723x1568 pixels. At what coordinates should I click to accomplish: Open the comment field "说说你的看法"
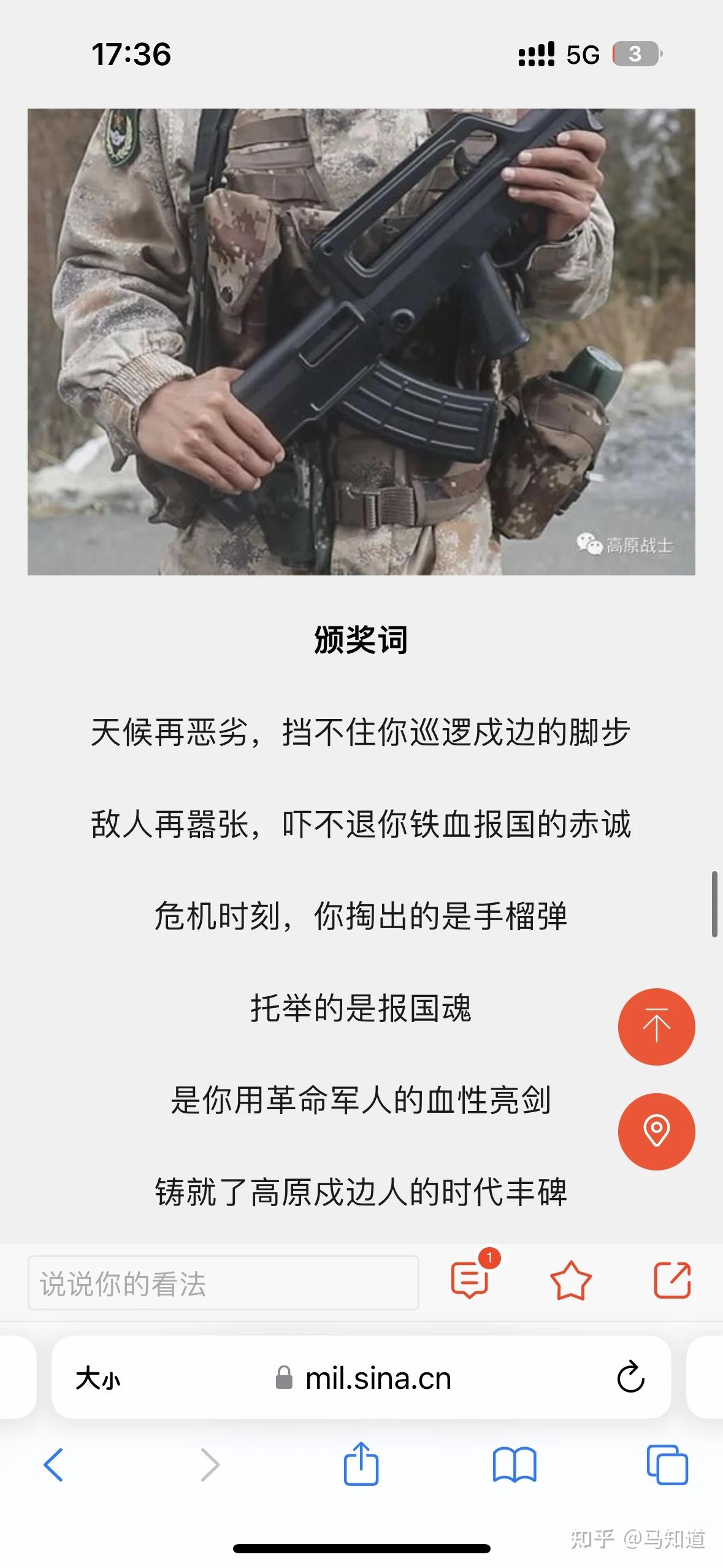(x=223, y=1283)
